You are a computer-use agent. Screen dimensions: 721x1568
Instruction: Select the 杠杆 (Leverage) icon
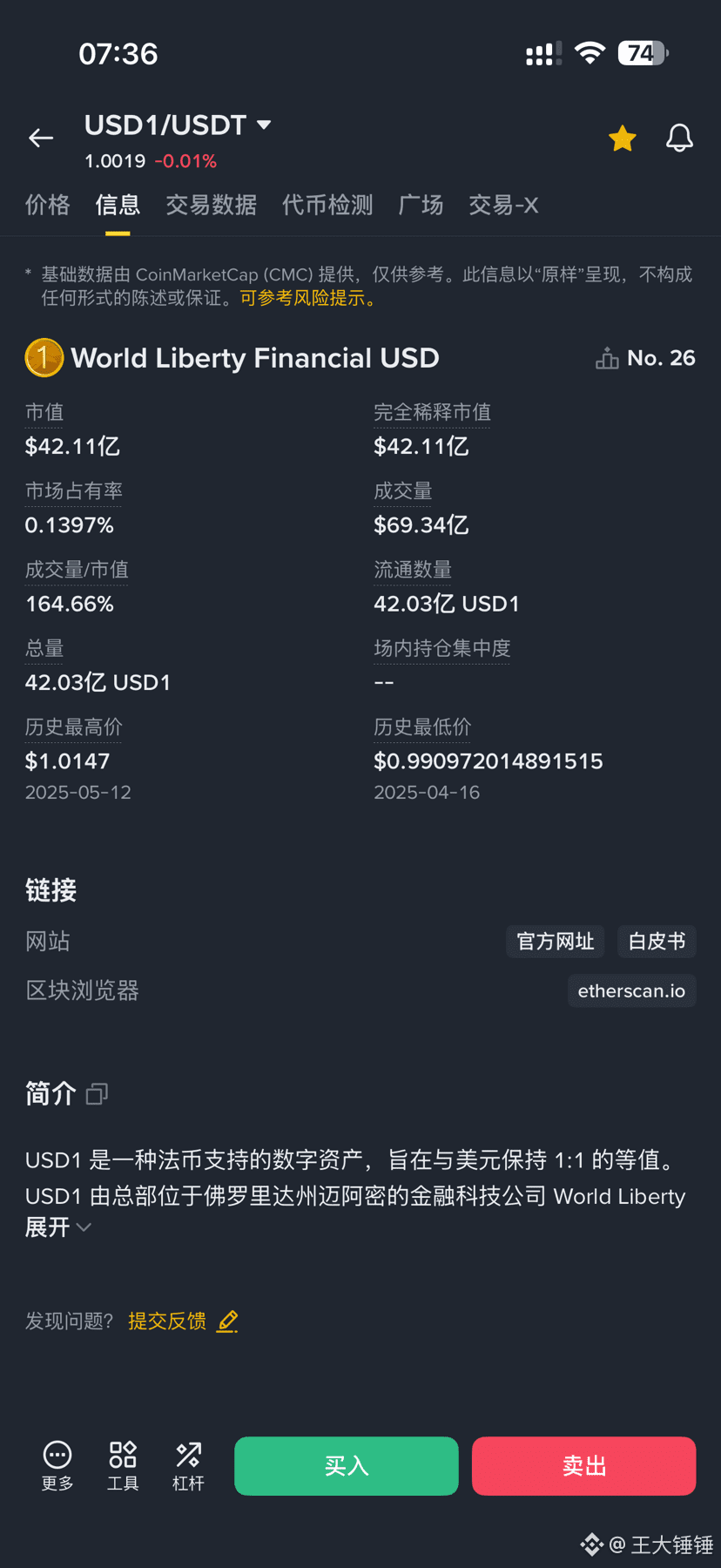click(187, 1466)
